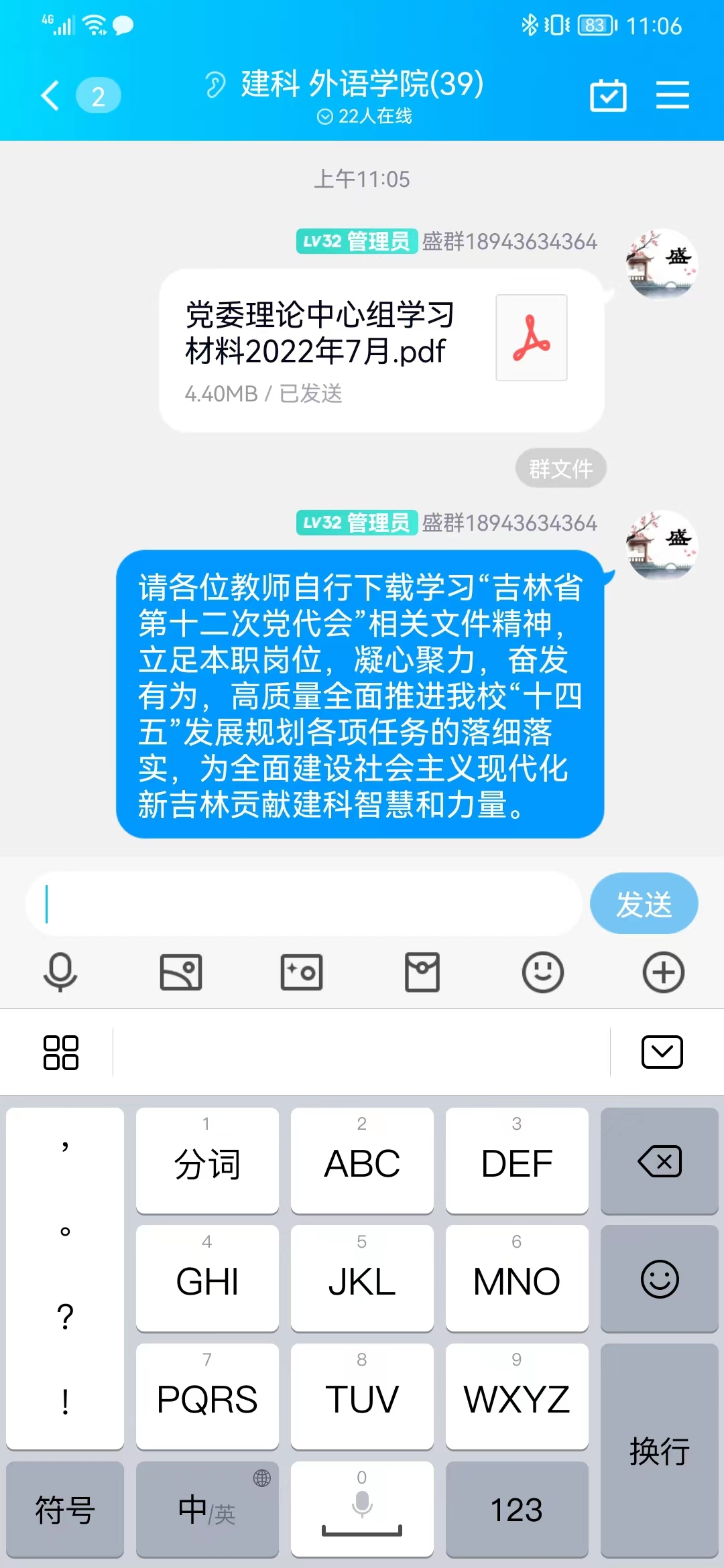Hide the on-screen keyboard
Viewport: 724px width, 1568px height.
click(x=662, y=1052)
